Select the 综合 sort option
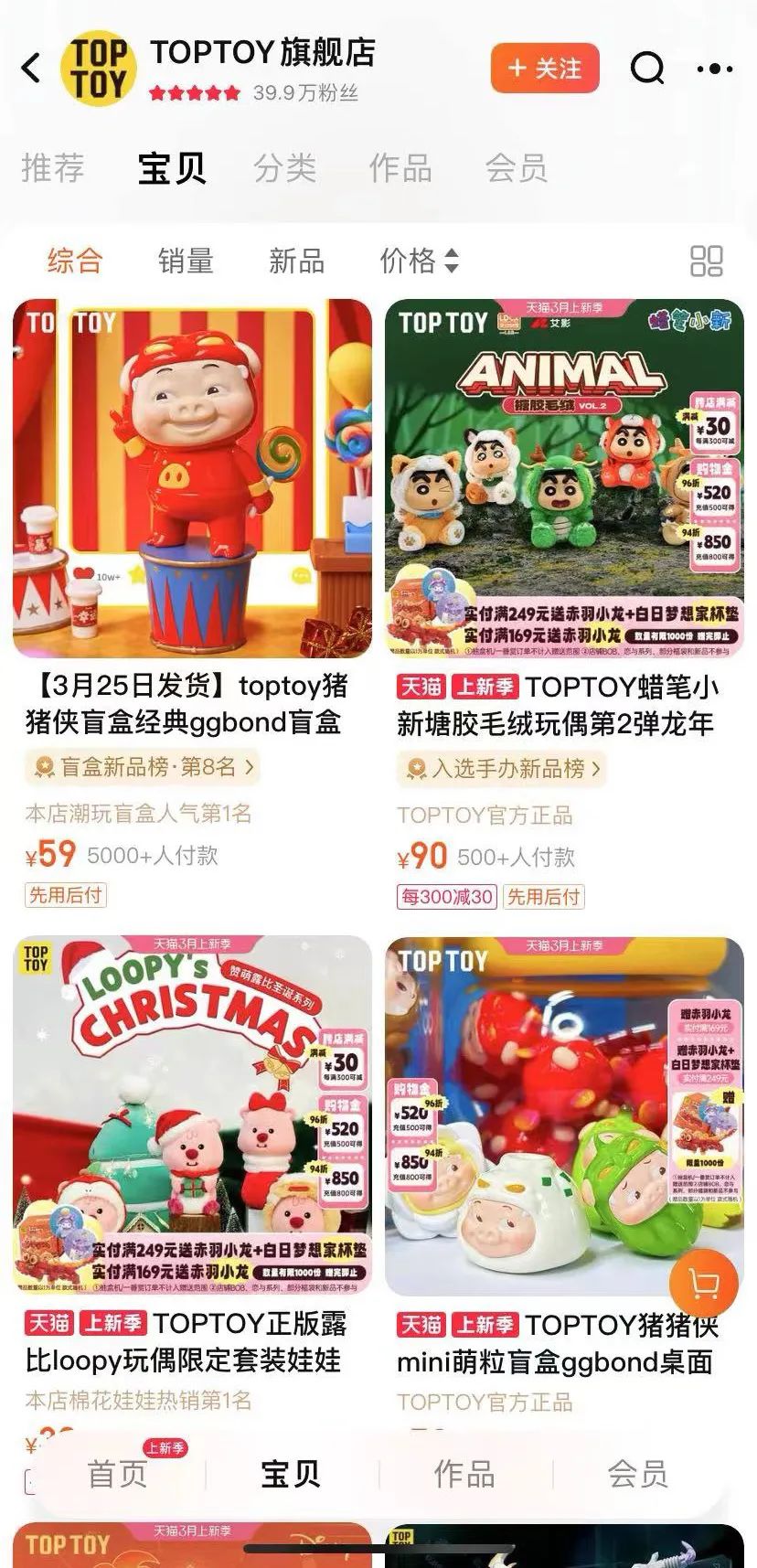 point(75,261)
